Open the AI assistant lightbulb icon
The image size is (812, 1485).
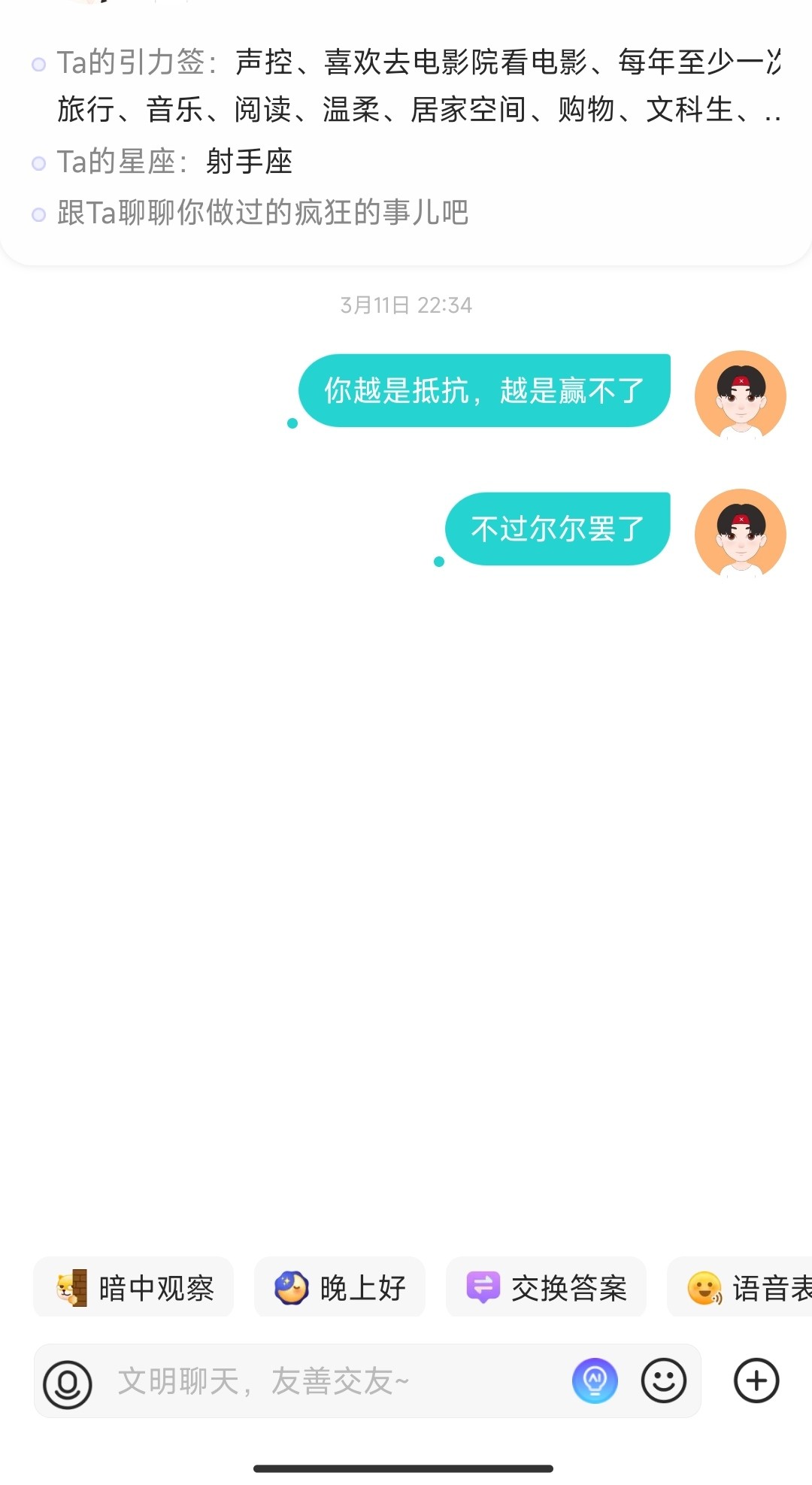click(x=595, y=1381)
